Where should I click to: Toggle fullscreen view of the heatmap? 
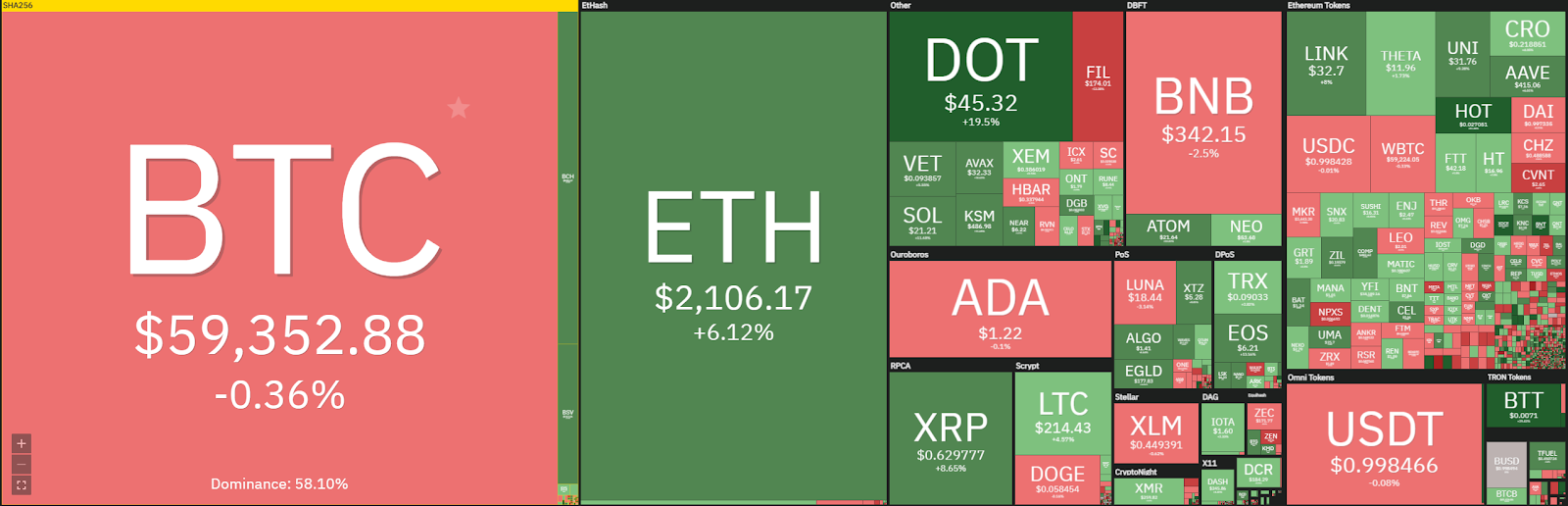[22, 484]
